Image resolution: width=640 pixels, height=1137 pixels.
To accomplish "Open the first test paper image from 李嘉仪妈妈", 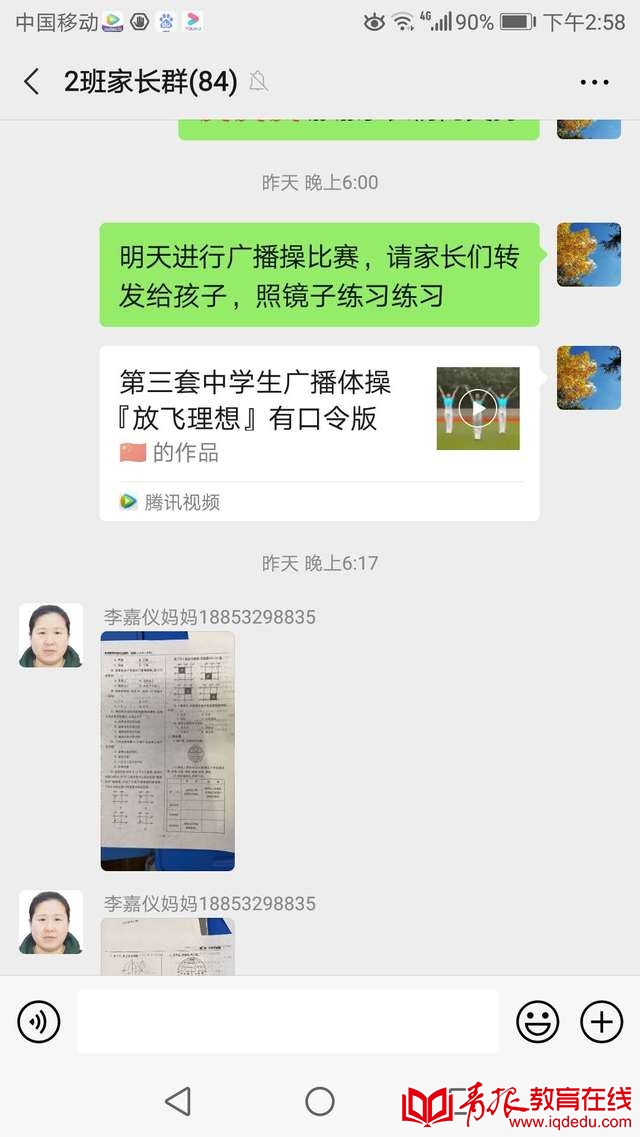I will pyautogui.click(x=168, y=750).
